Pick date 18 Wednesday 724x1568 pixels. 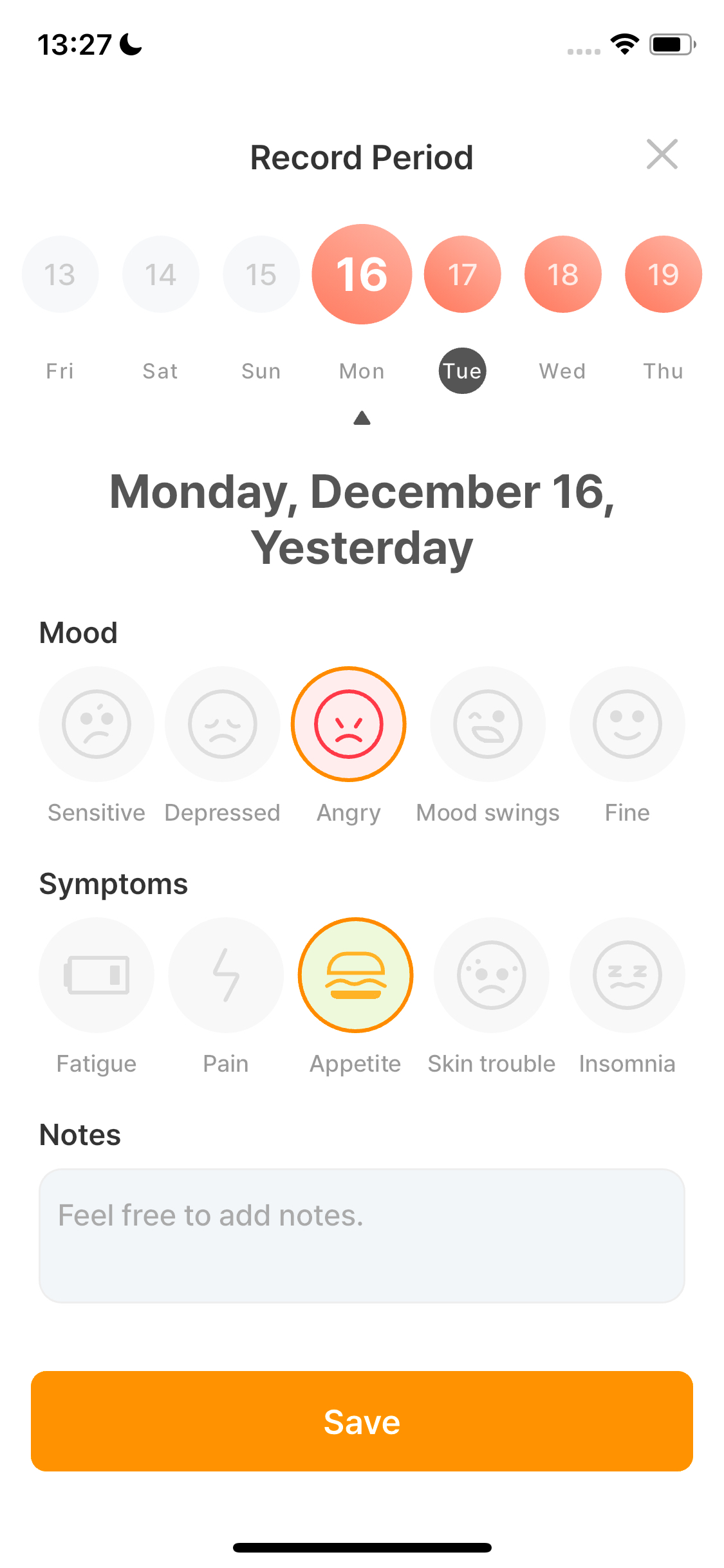tap(562, 274)
